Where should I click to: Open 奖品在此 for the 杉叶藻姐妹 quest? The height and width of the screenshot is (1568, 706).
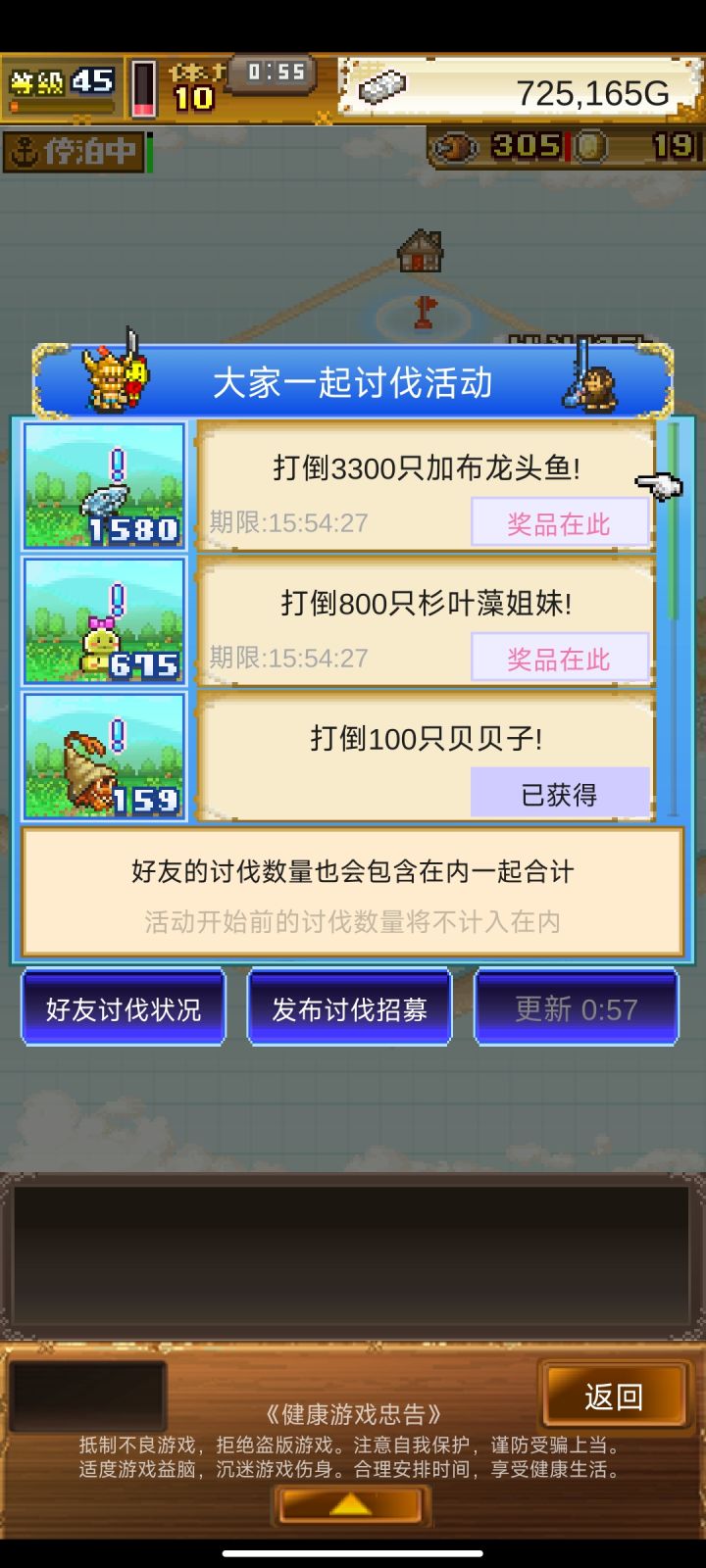tap(560, 657)
